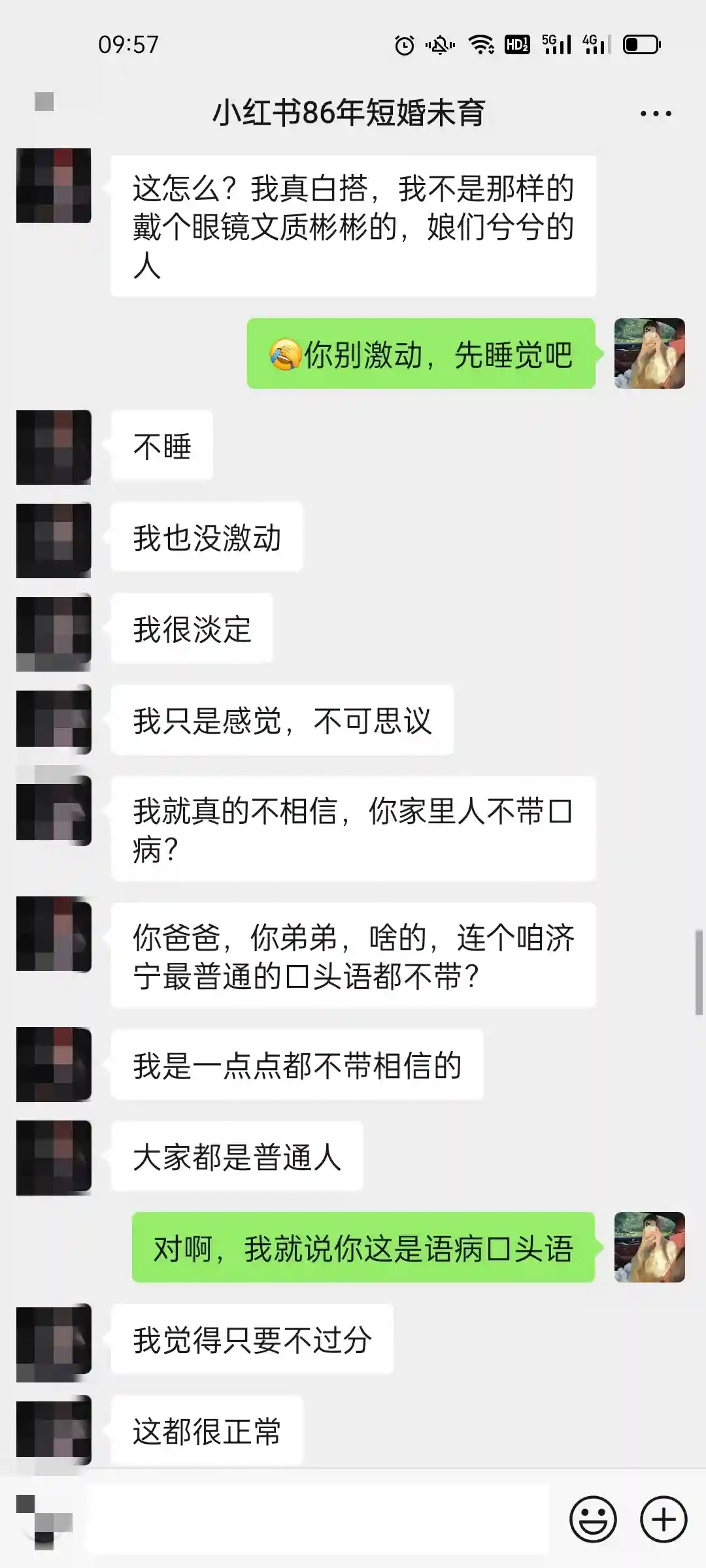Tap the contact's avatar beside "不睡"
This screenshot has height=1568, width=706.
tap(54, 447)
